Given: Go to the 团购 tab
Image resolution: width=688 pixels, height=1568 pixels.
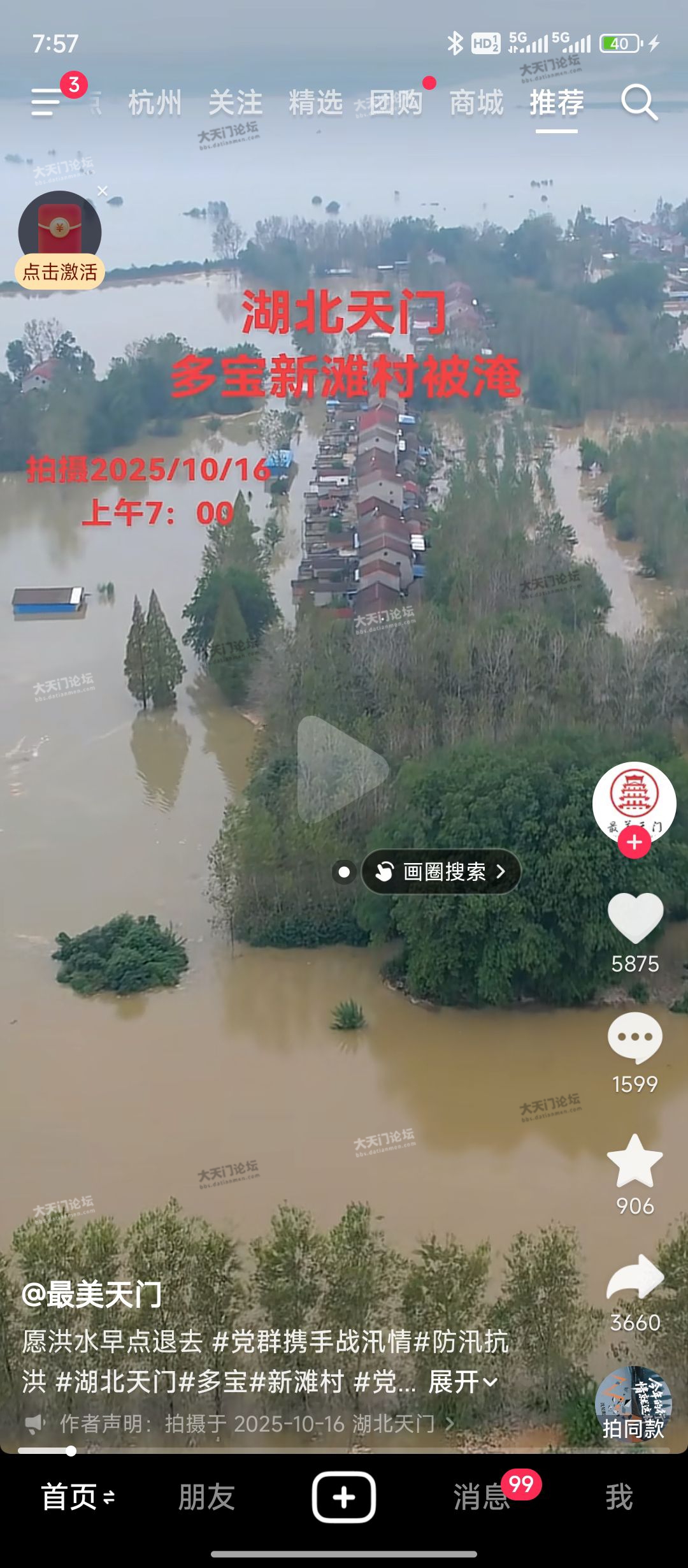Looking at the screenshot, I should pos(396,103).
